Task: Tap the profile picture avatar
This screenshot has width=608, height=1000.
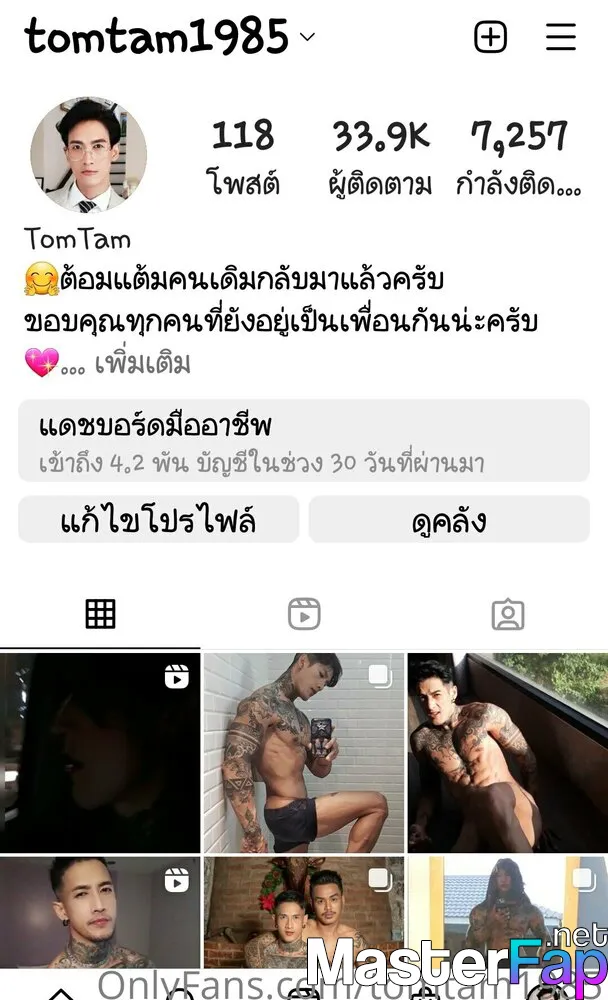Action: [x=89, y=155]
